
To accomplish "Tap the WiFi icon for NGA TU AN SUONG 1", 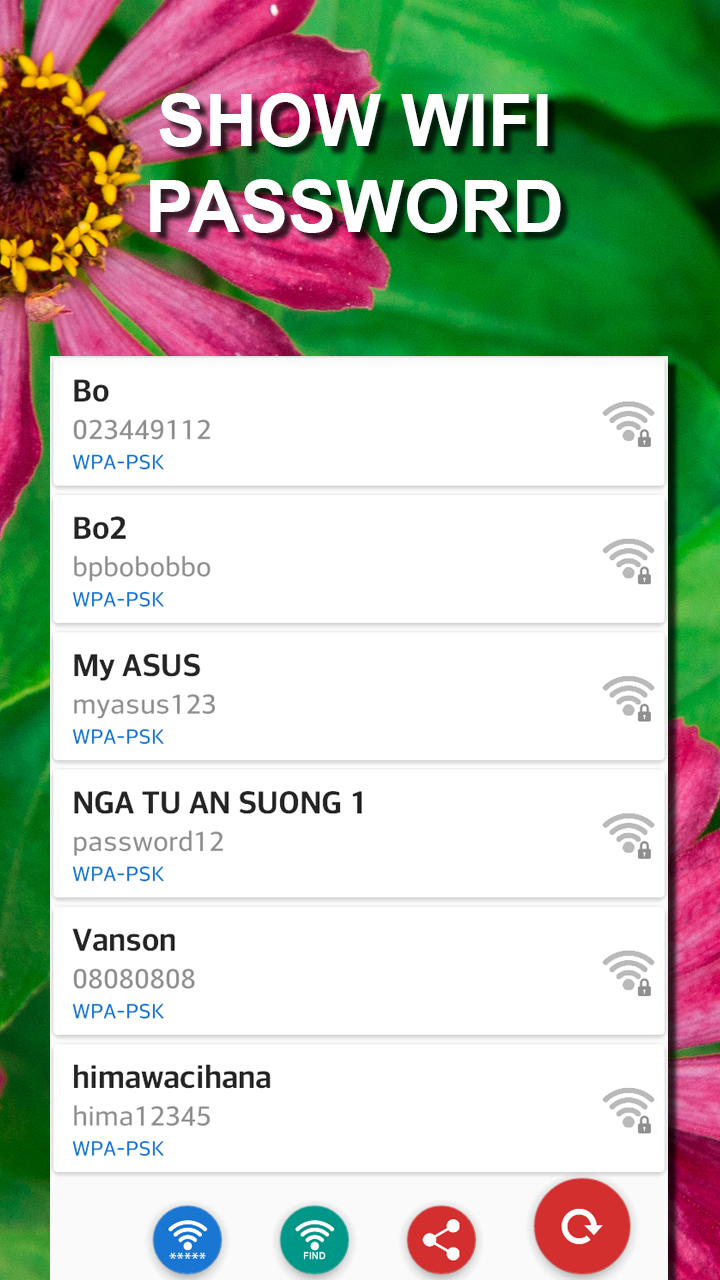I will point(629,834).
